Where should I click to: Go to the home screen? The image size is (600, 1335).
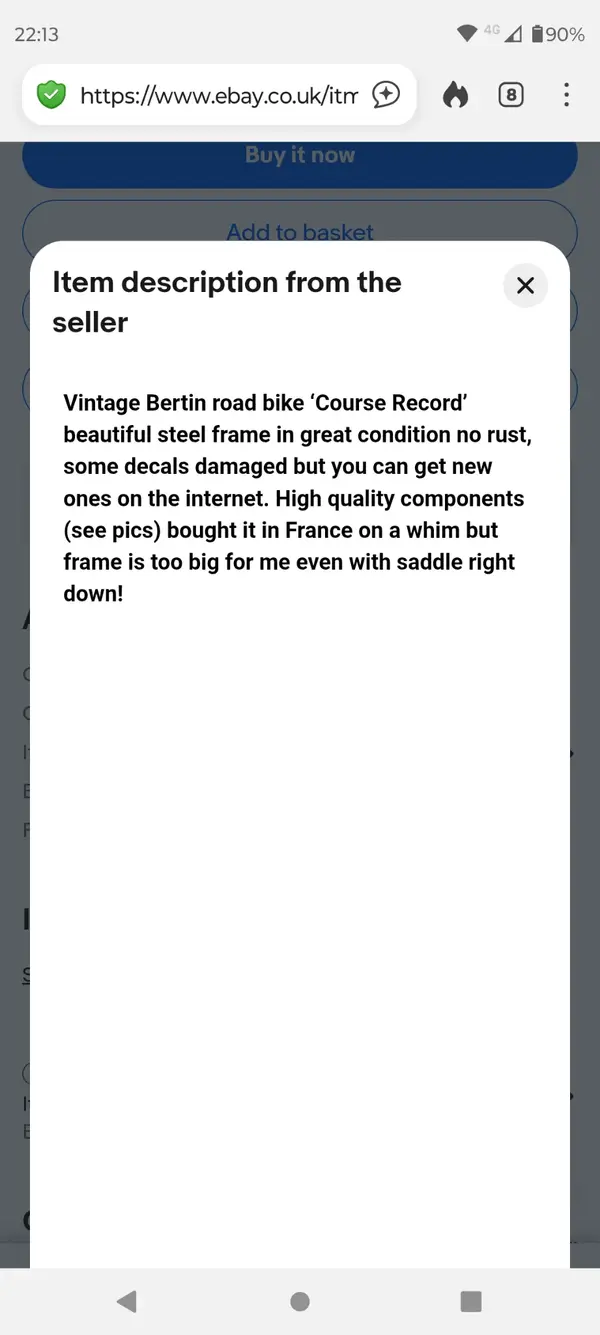[299, 1301]
